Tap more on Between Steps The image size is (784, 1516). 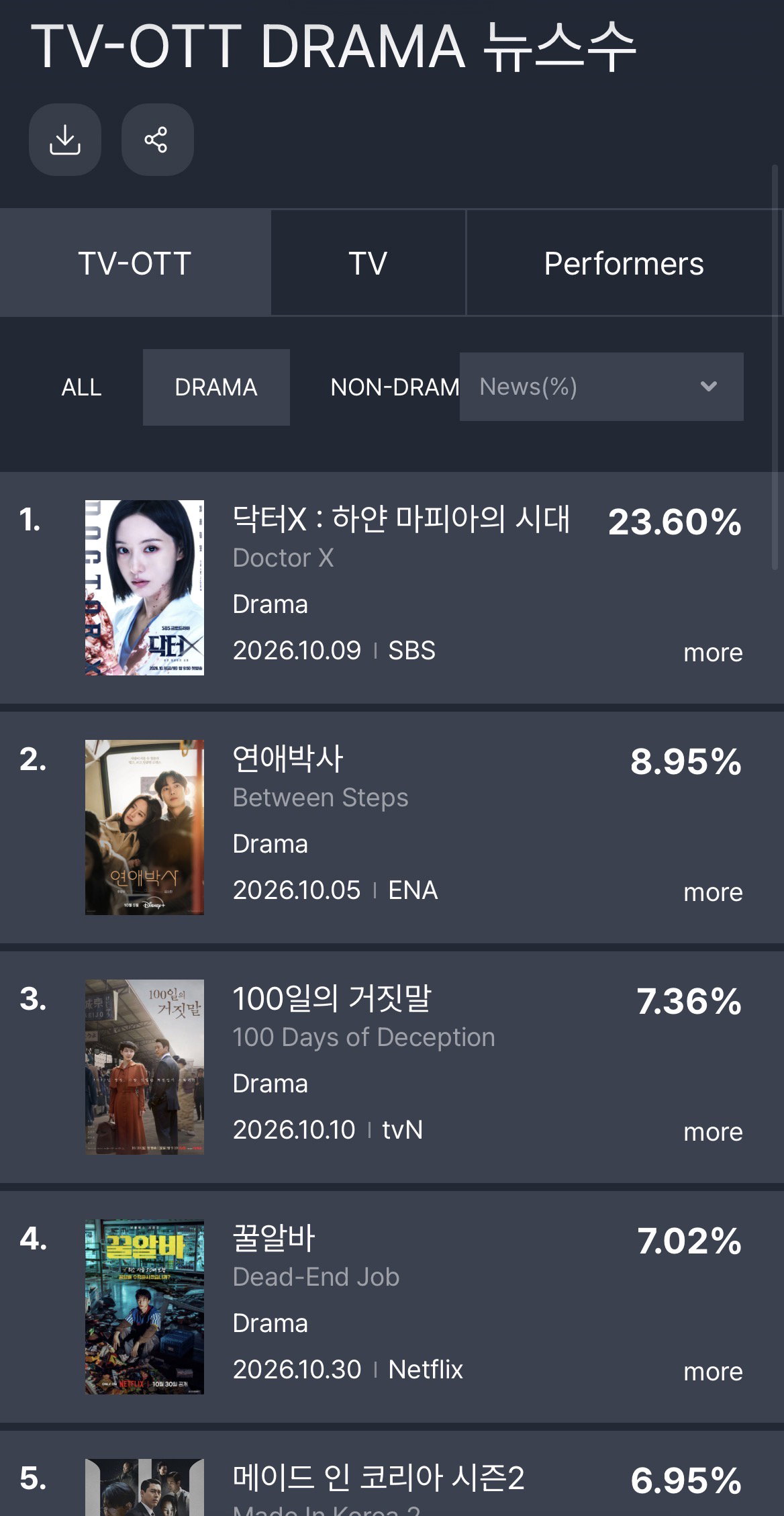[x=713, y=892]
